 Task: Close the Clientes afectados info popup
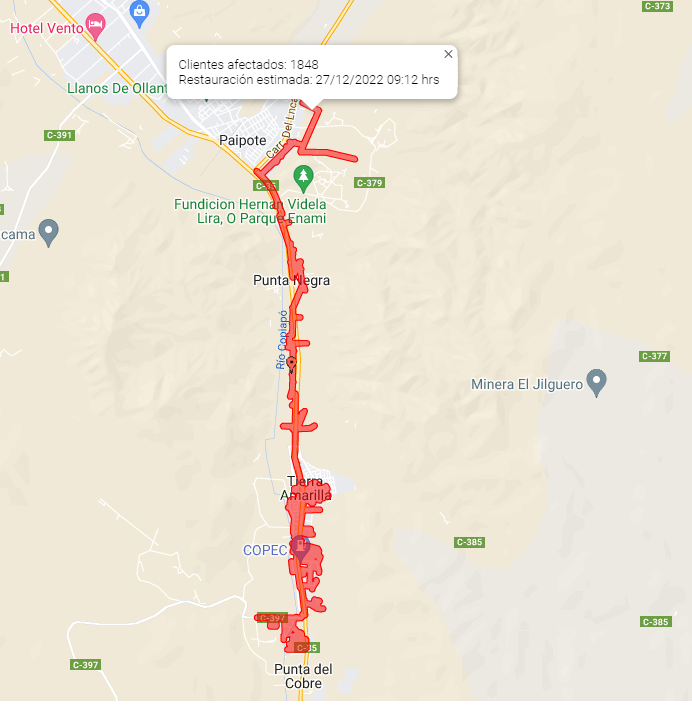[x=448, y=54]
